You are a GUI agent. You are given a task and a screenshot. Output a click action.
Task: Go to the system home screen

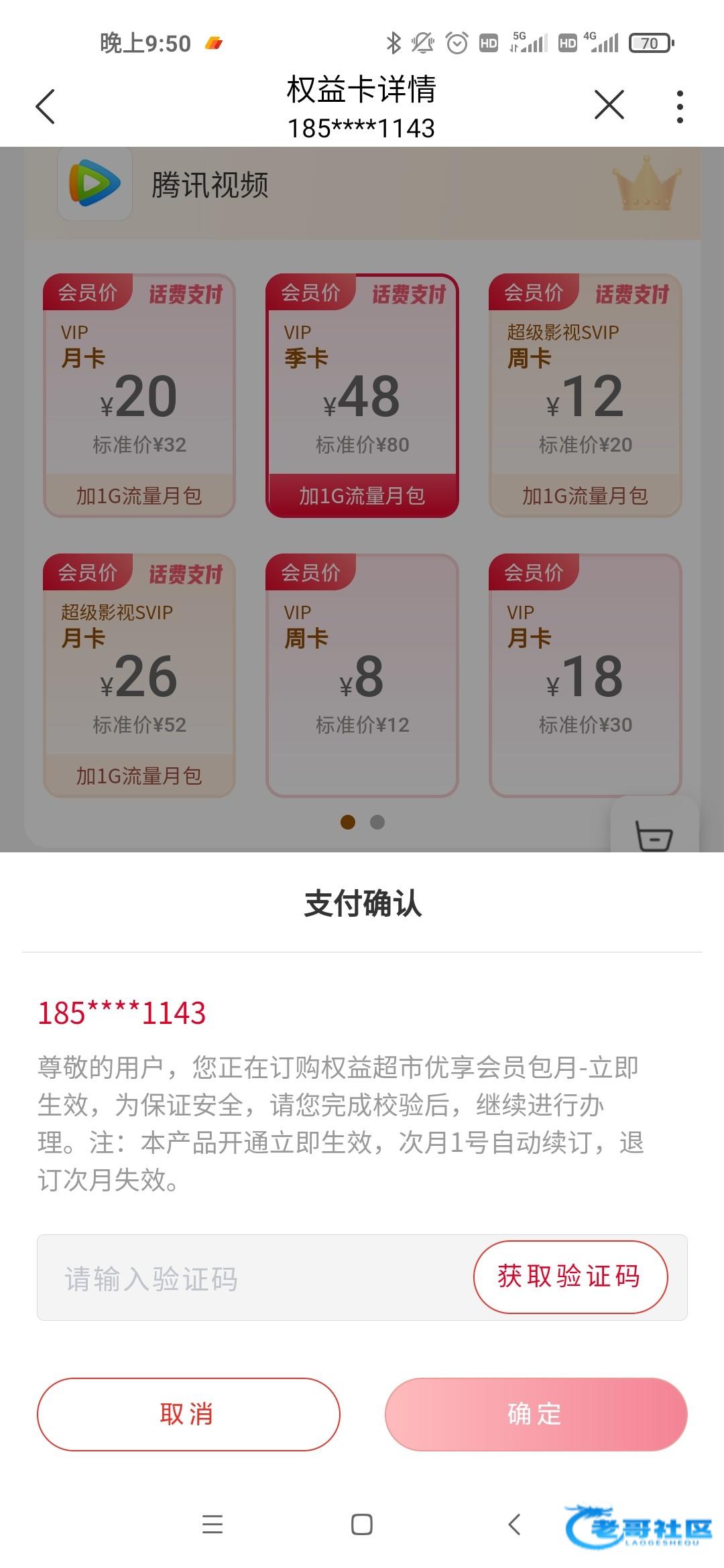click(x=362, y=1524)
